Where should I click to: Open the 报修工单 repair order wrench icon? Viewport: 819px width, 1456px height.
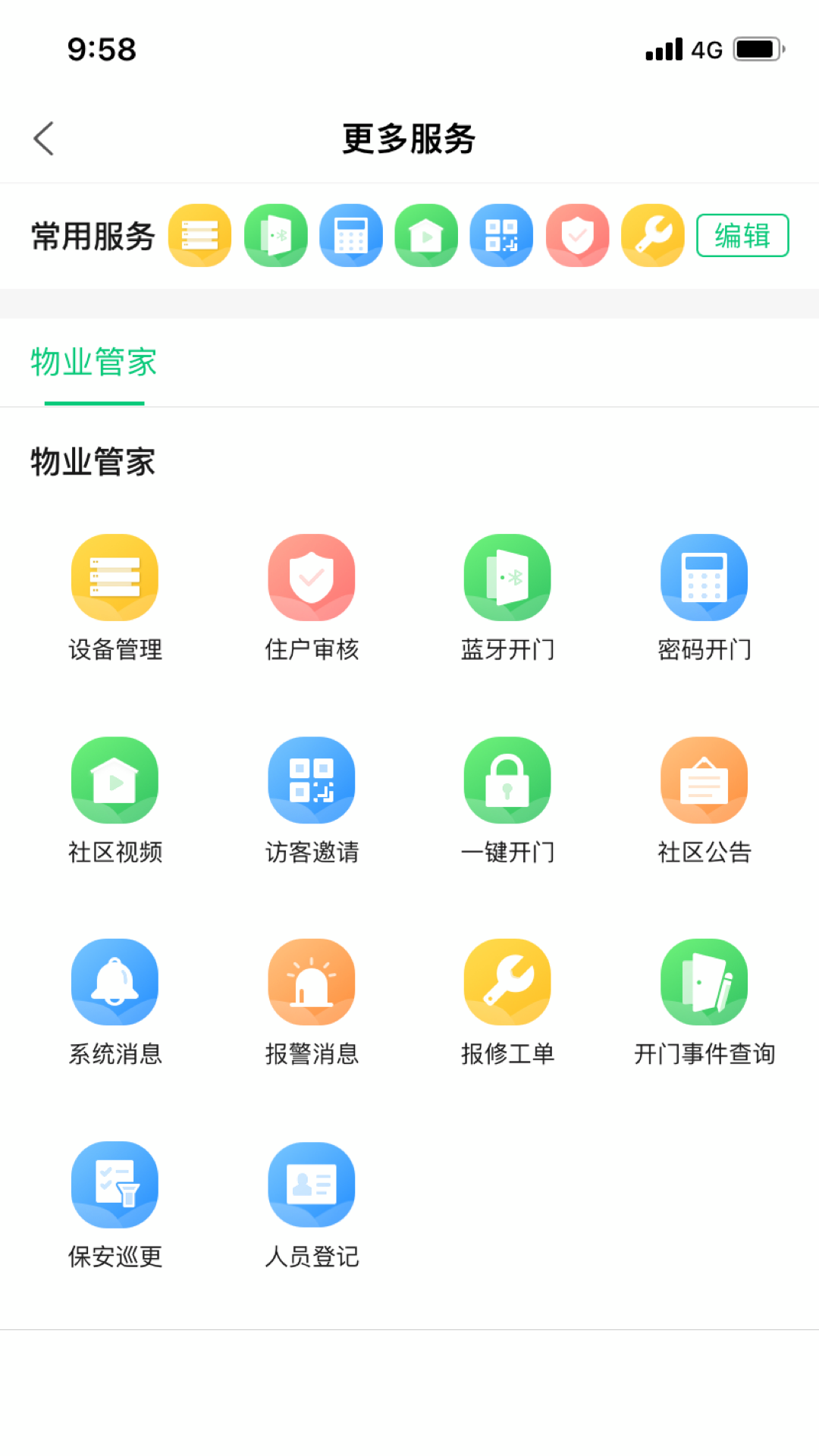click(507, 981)
